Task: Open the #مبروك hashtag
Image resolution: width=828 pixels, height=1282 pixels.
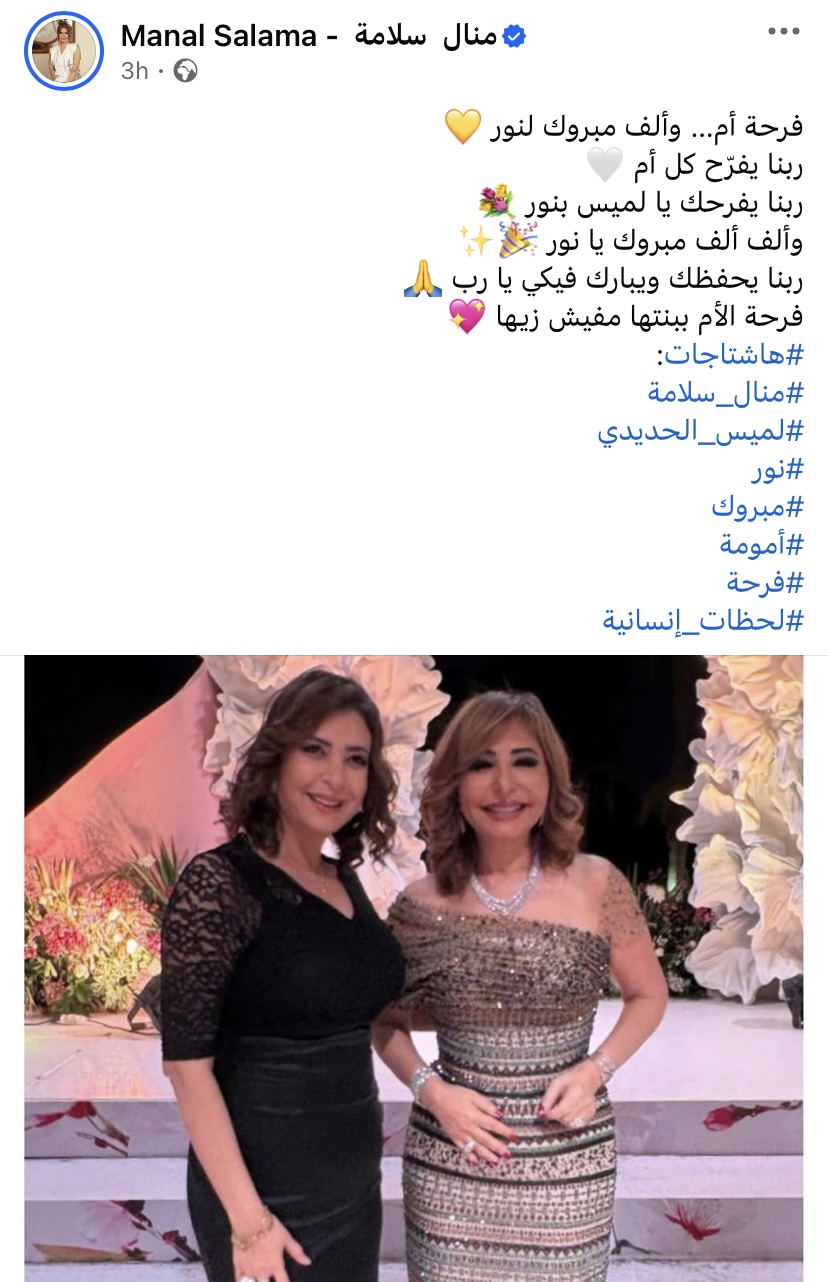Action: (x=757, y=507)
